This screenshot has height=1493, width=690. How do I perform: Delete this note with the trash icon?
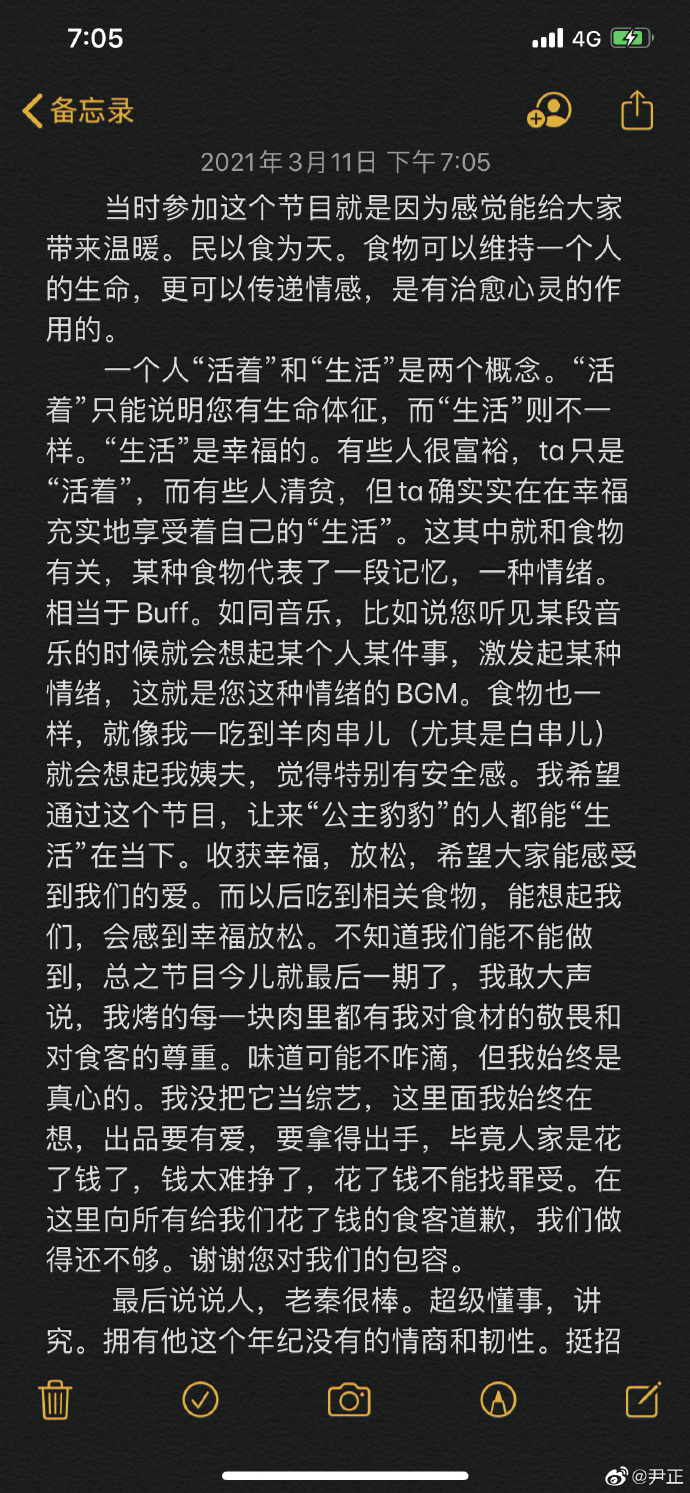pos(55,1399)
